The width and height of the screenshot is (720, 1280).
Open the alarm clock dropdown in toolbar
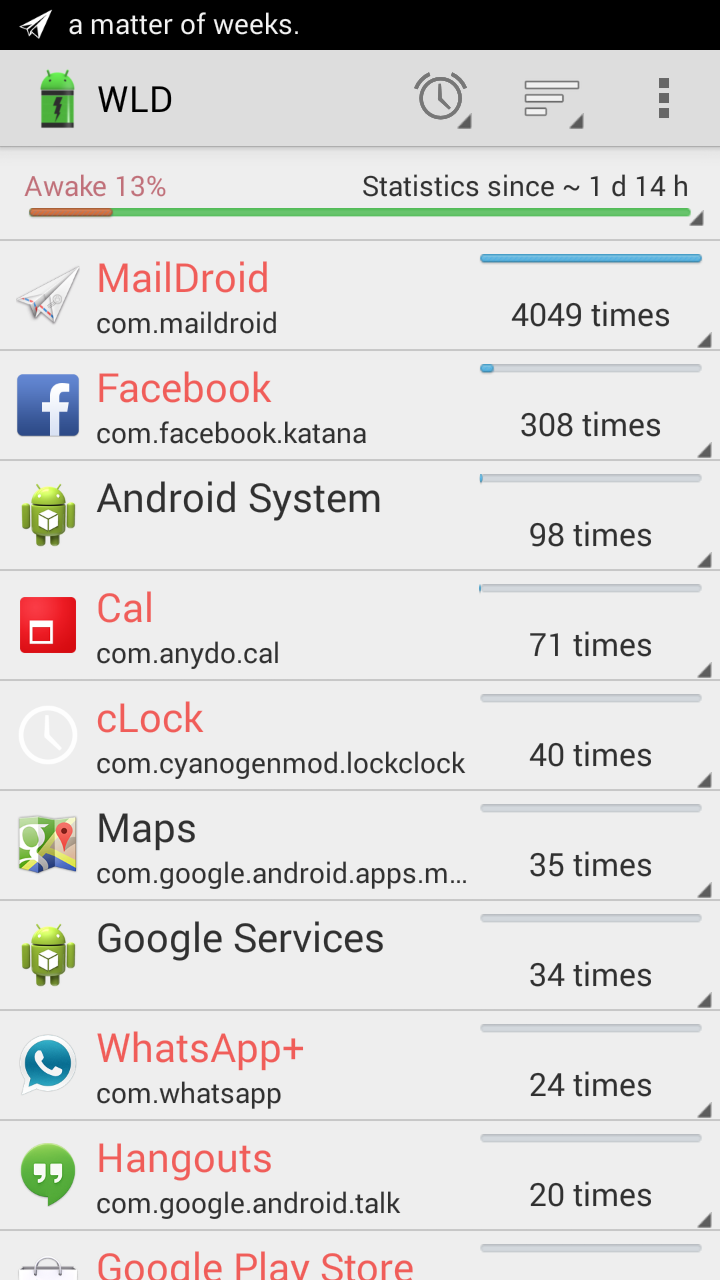click(442, 98)
